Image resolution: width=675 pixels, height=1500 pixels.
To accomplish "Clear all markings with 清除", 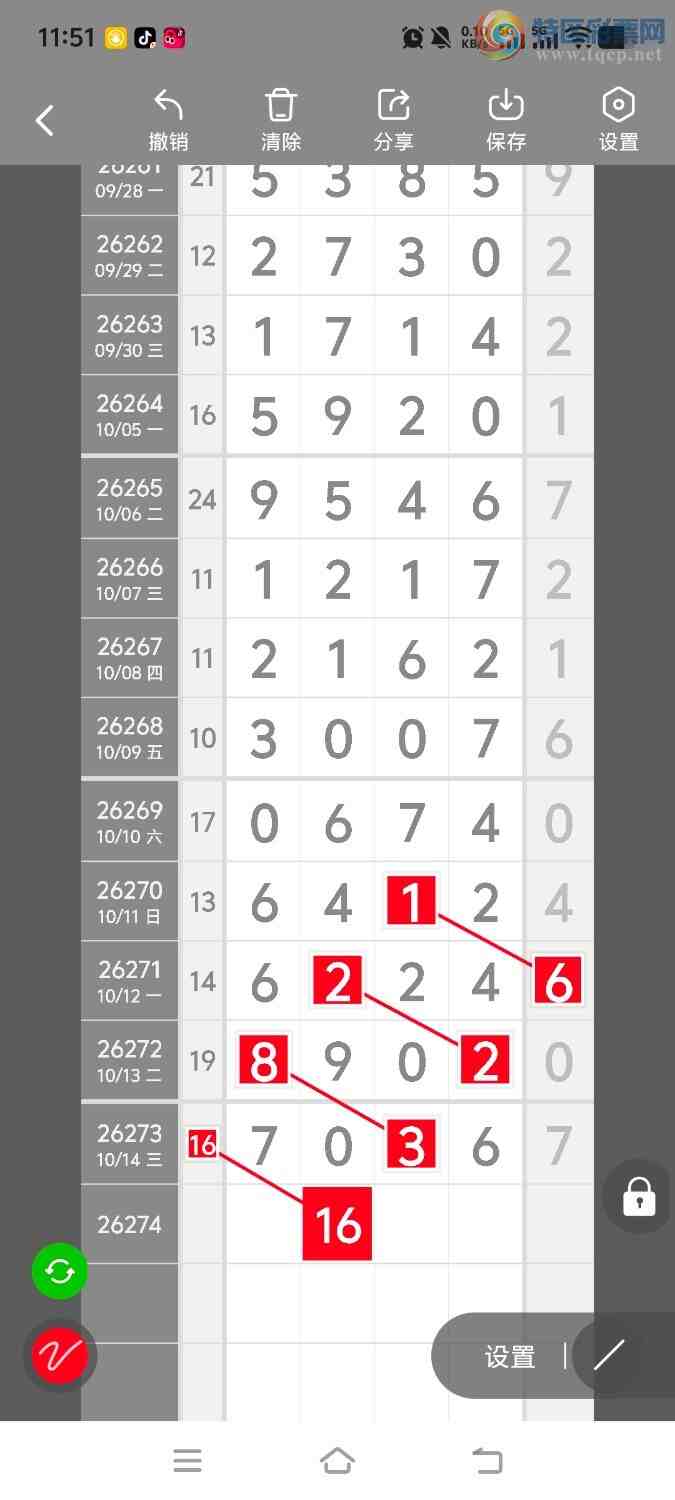I will point(281,120).
